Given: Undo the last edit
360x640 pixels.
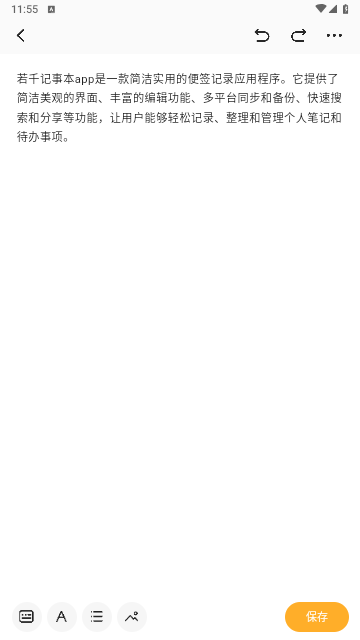Looking at the screenshot, I should [262, 36].
